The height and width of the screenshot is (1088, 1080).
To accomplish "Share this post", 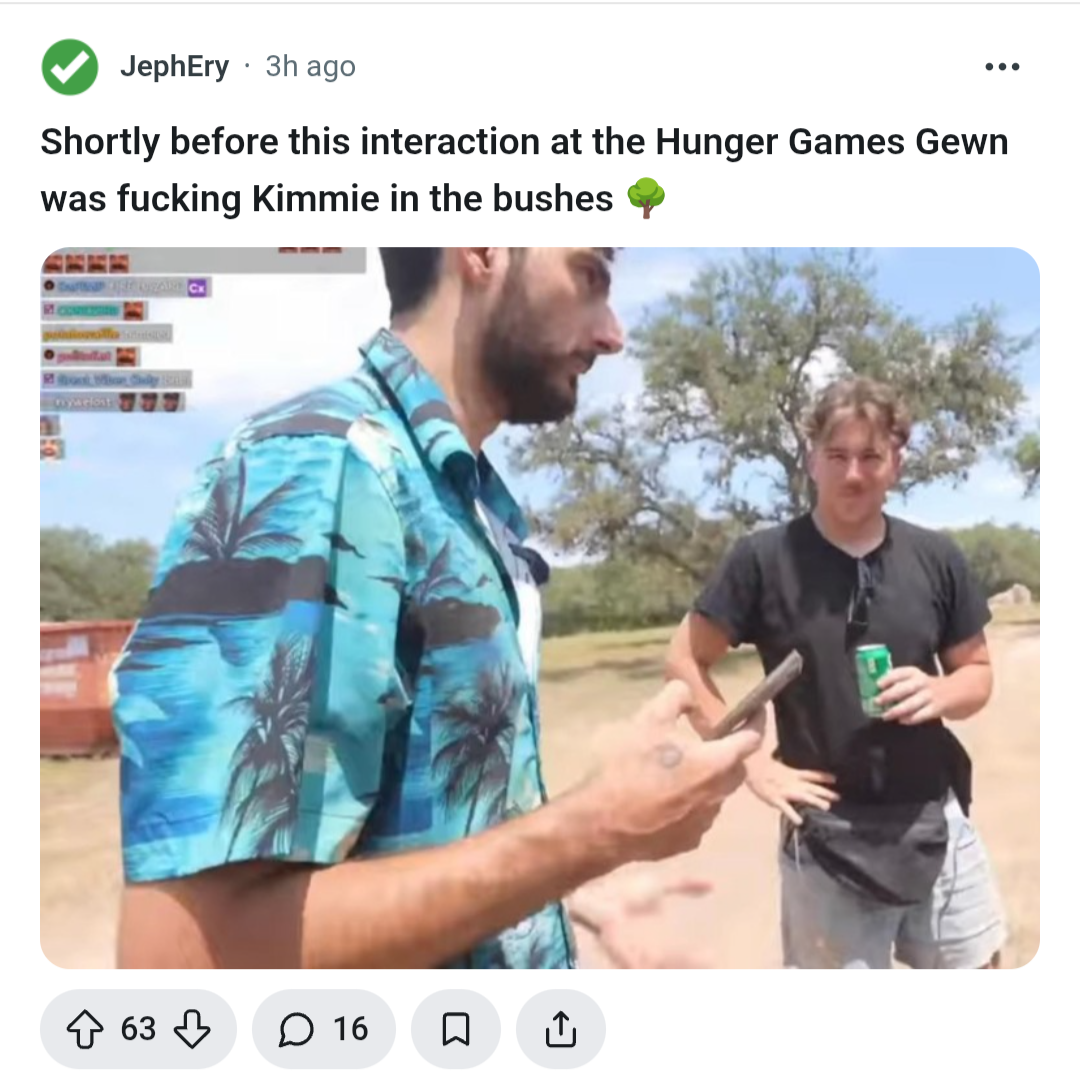I will click(561, 1028).
